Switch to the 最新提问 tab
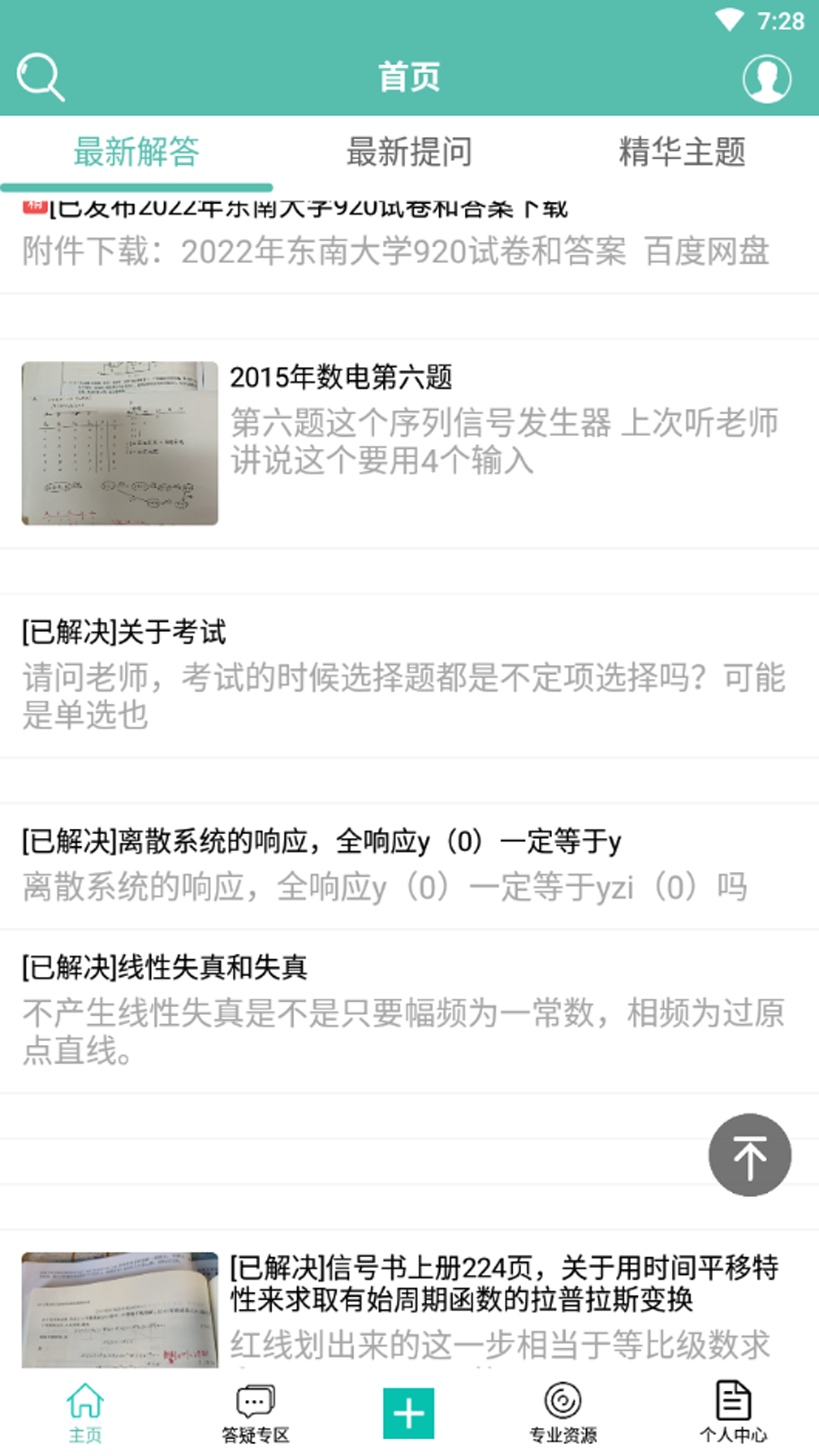819x1456 pixels. [x=409, y=152]
